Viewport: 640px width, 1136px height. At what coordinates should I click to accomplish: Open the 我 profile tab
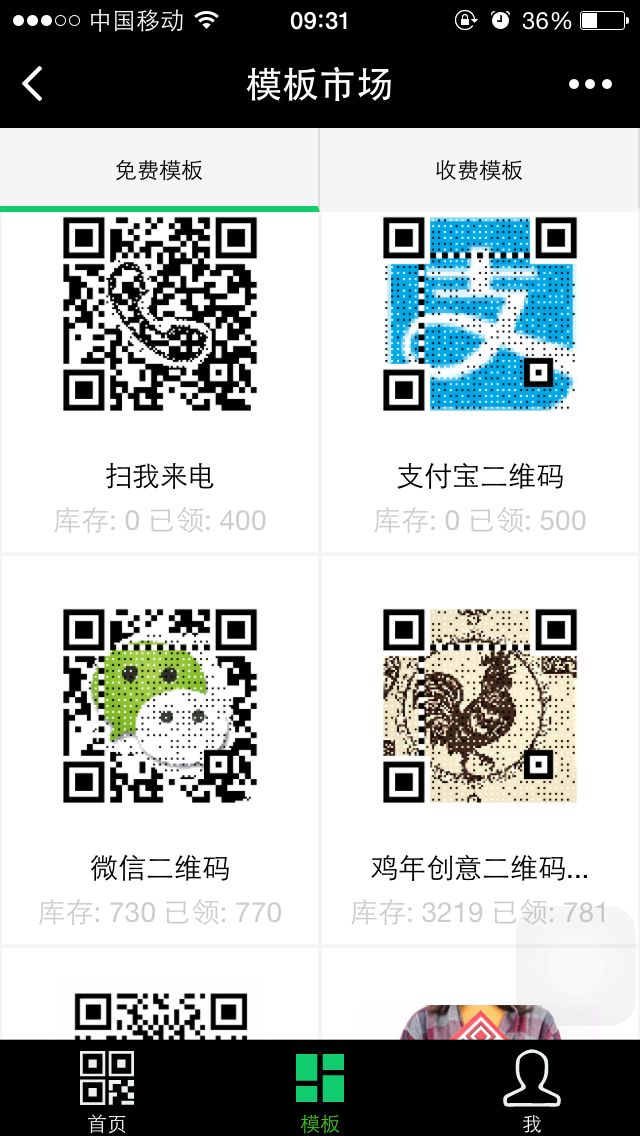pyautogui.click(x=532, y=1090)
